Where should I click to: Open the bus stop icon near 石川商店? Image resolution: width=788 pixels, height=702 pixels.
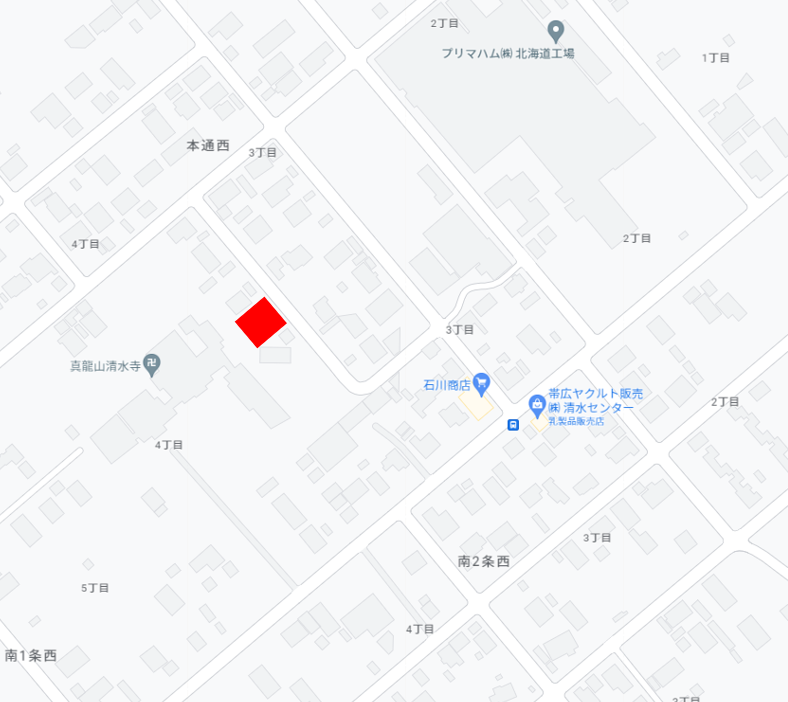(x=513, y=424)
